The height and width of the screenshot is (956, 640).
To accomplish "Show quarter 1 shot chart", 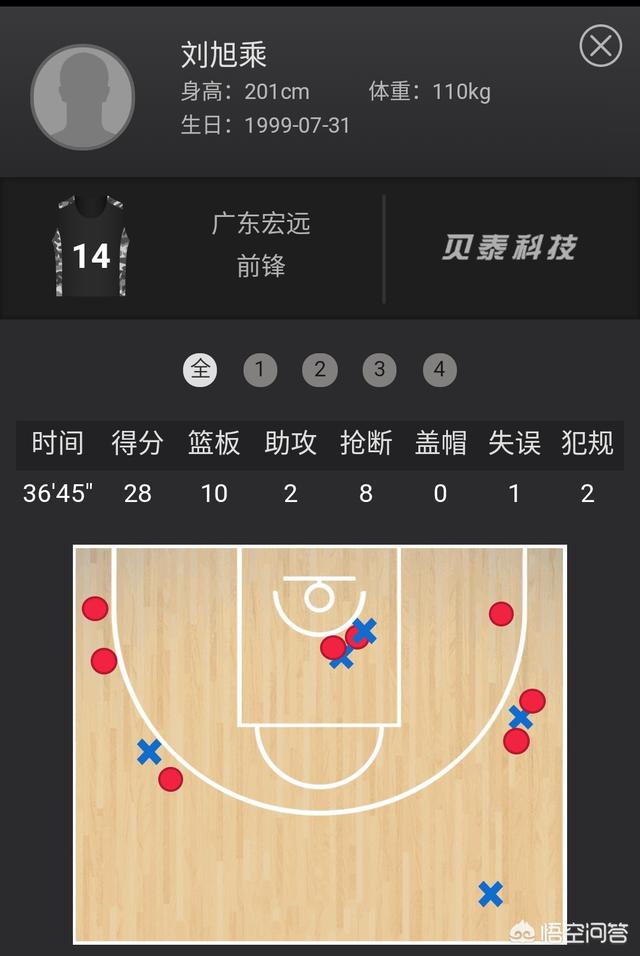I will coord(260,370).
